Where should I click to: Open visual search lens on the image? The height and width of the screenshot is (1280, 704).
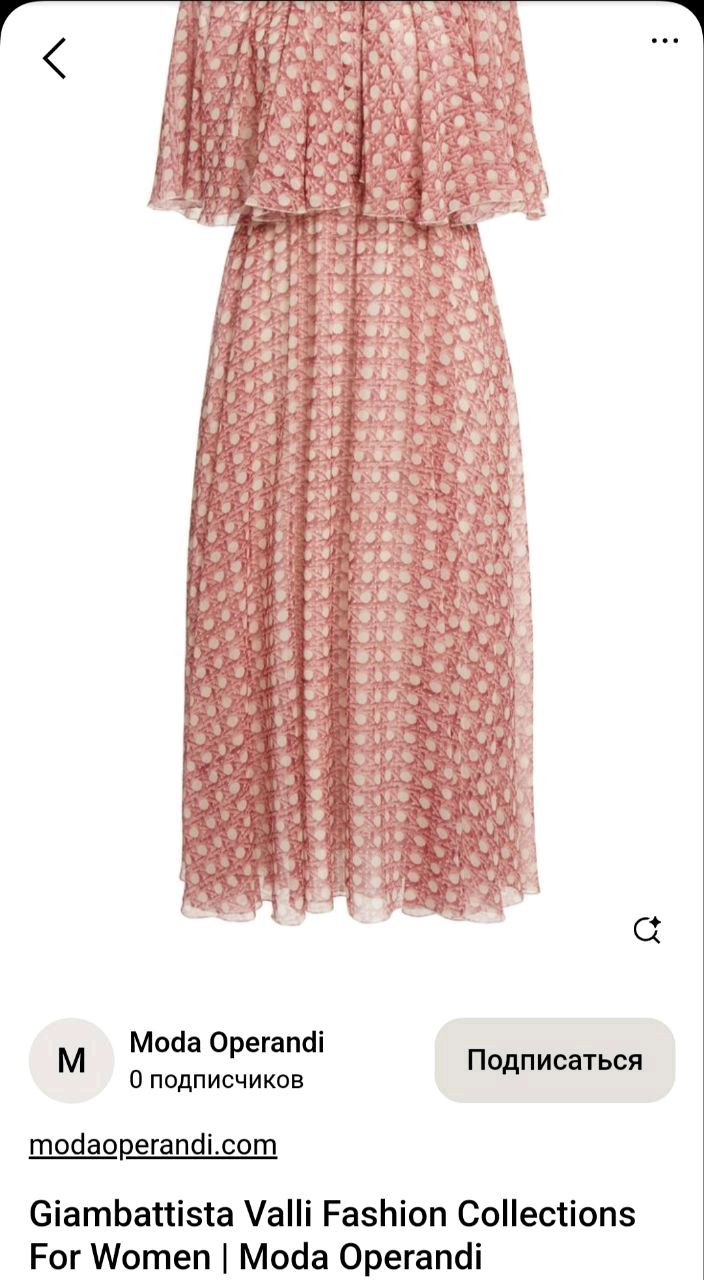(x=648, y=930)
